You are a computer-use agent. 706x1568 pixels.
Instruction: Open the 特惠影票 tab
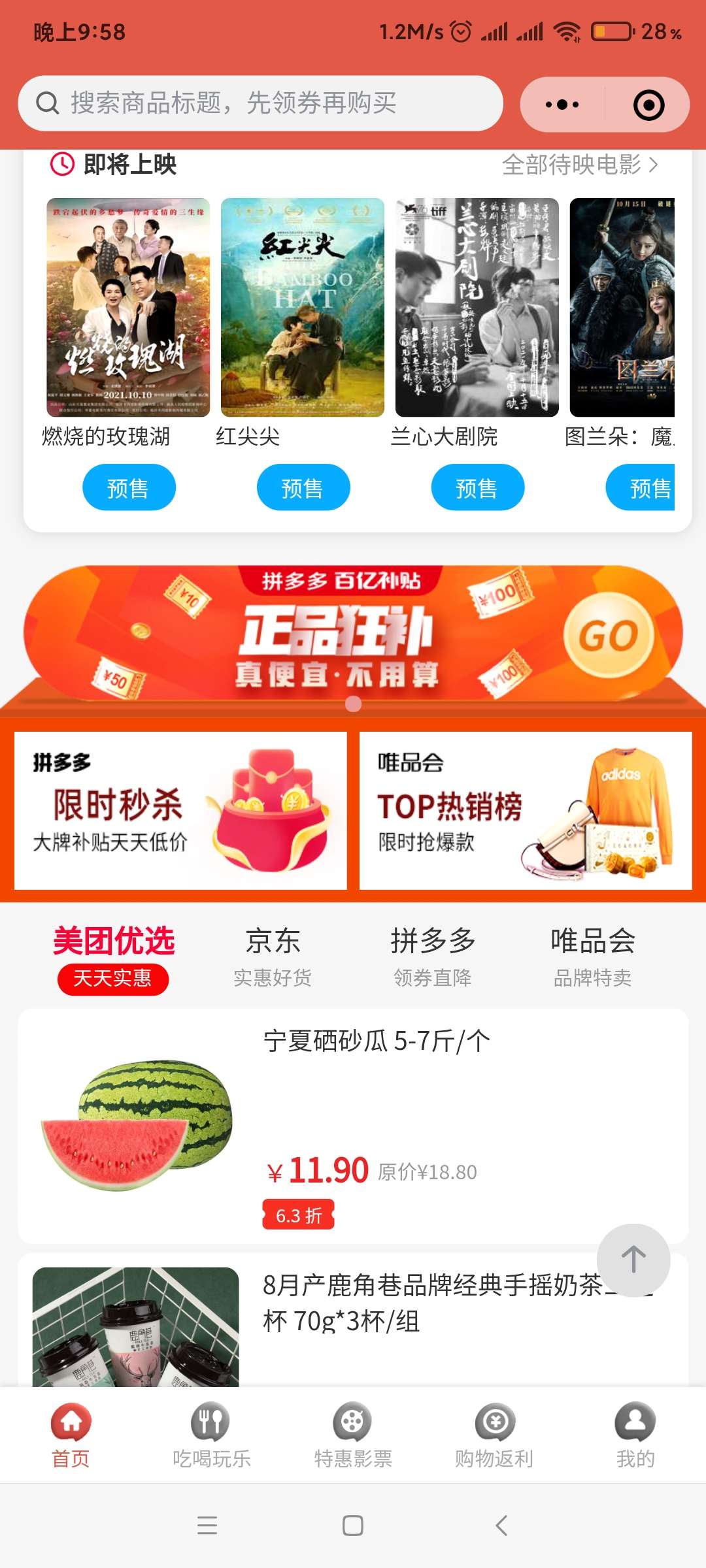coord(353,1435)
